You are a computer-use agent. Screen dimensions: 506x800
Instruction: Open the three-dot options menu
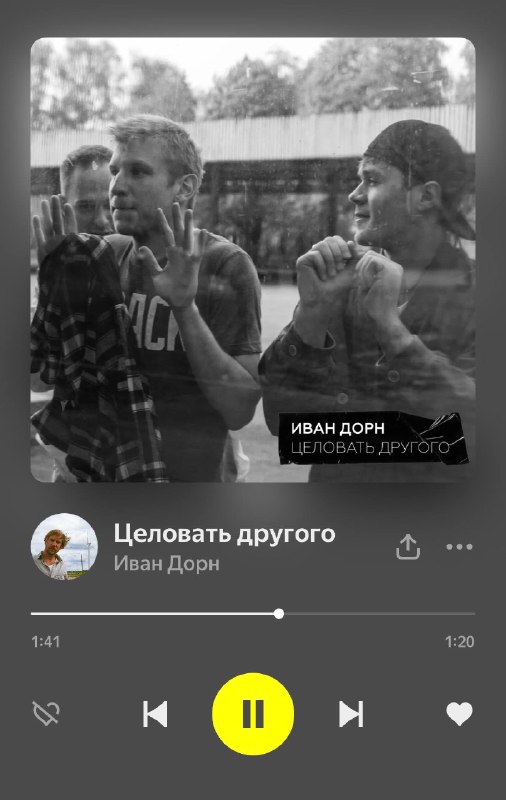point(459,546)
